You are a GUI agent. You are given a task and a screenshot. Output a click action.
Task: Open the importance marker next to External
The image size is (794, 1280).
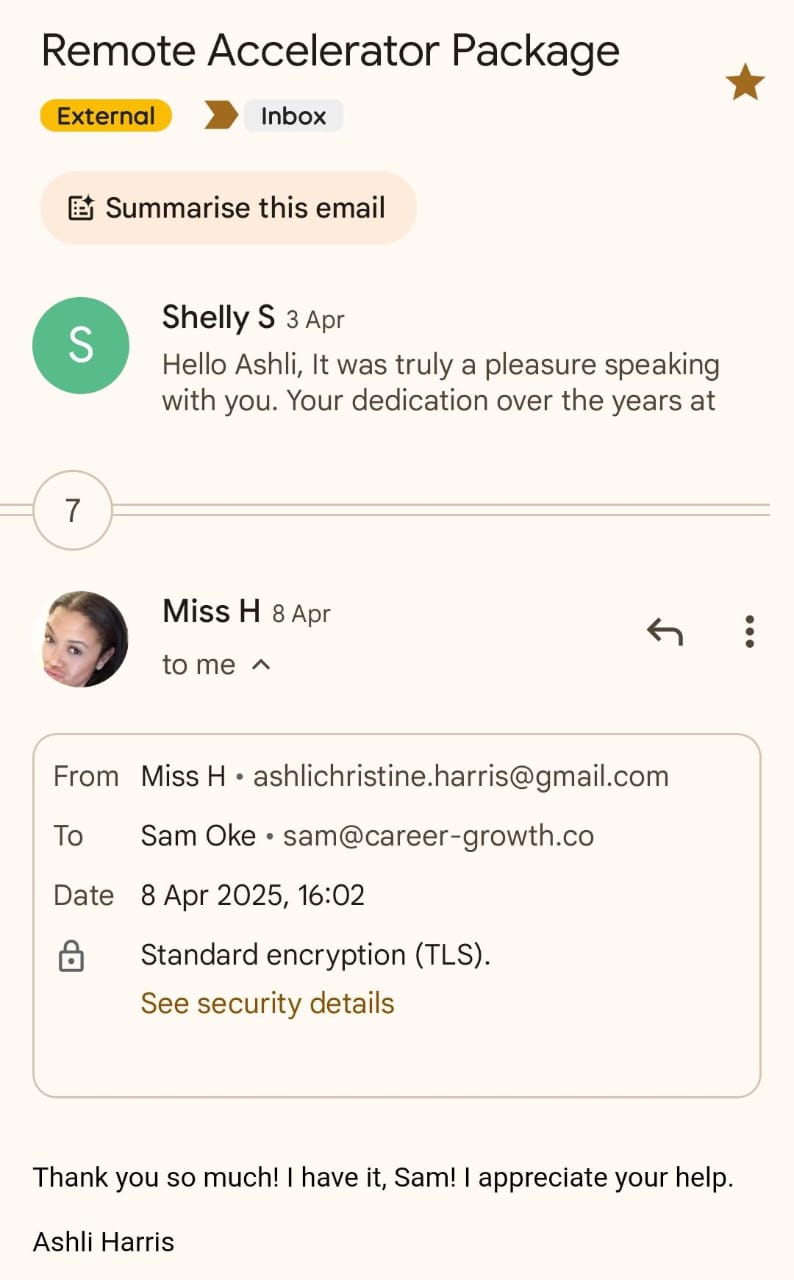click(x=220, y=116)
